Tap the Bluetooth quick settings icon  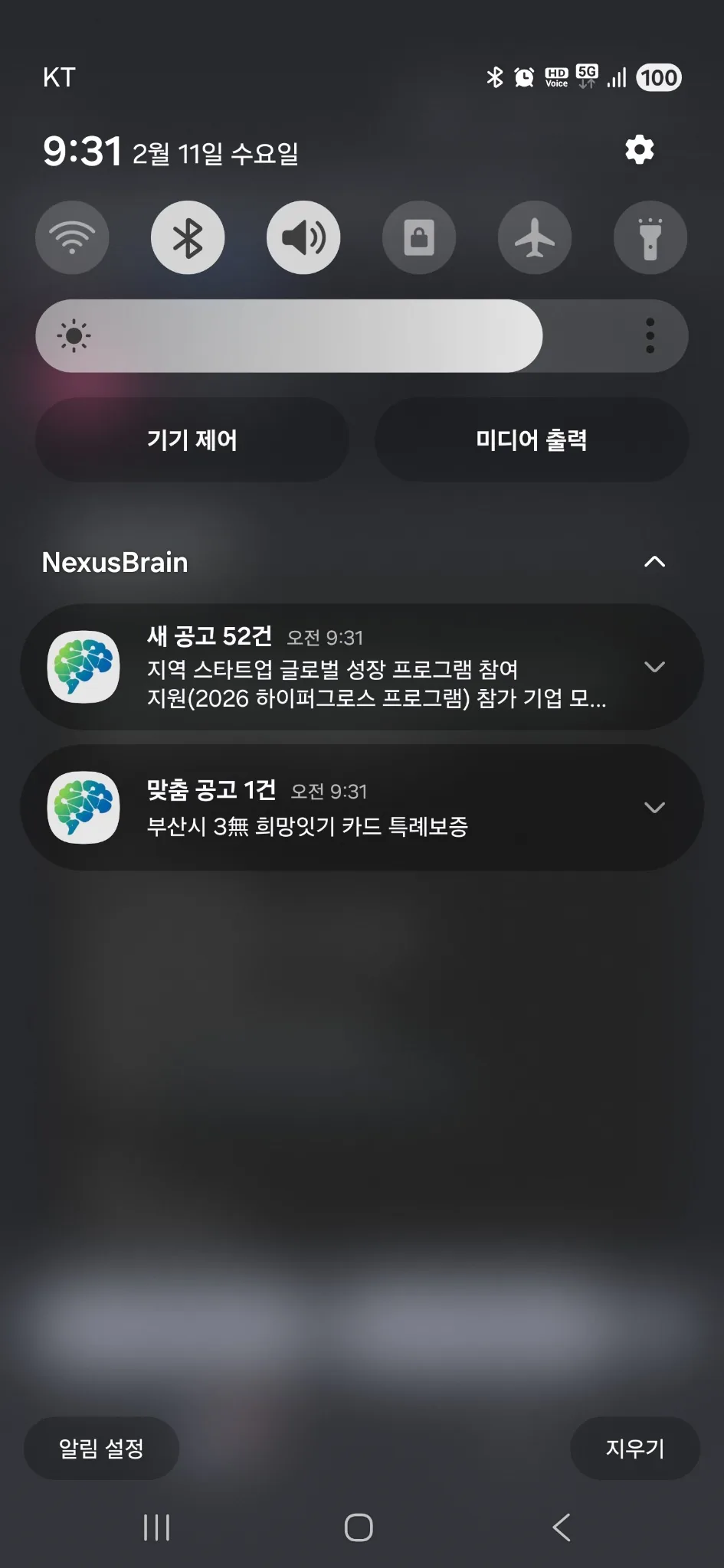(x=188, y=237)
